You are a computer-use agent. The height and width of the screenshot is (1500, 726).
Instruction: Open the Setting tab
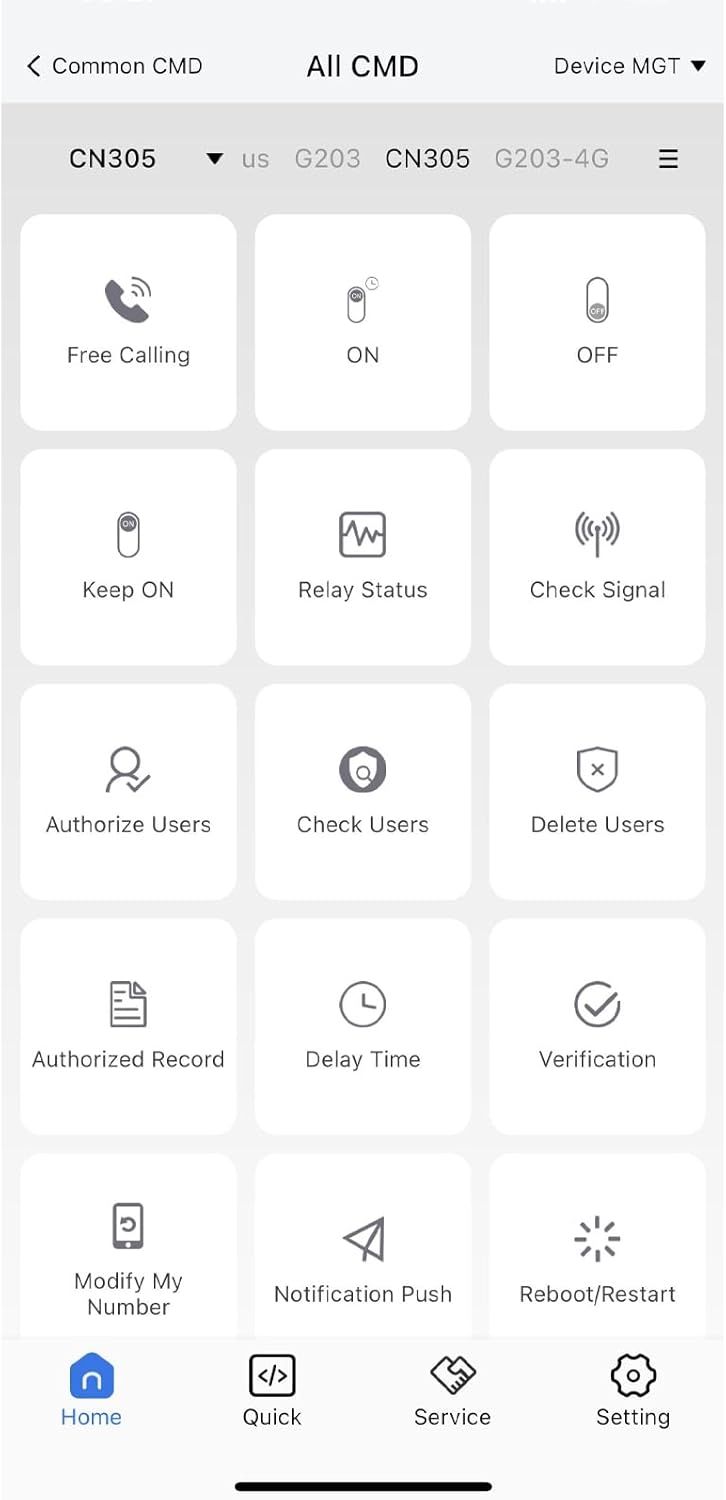632,1390
